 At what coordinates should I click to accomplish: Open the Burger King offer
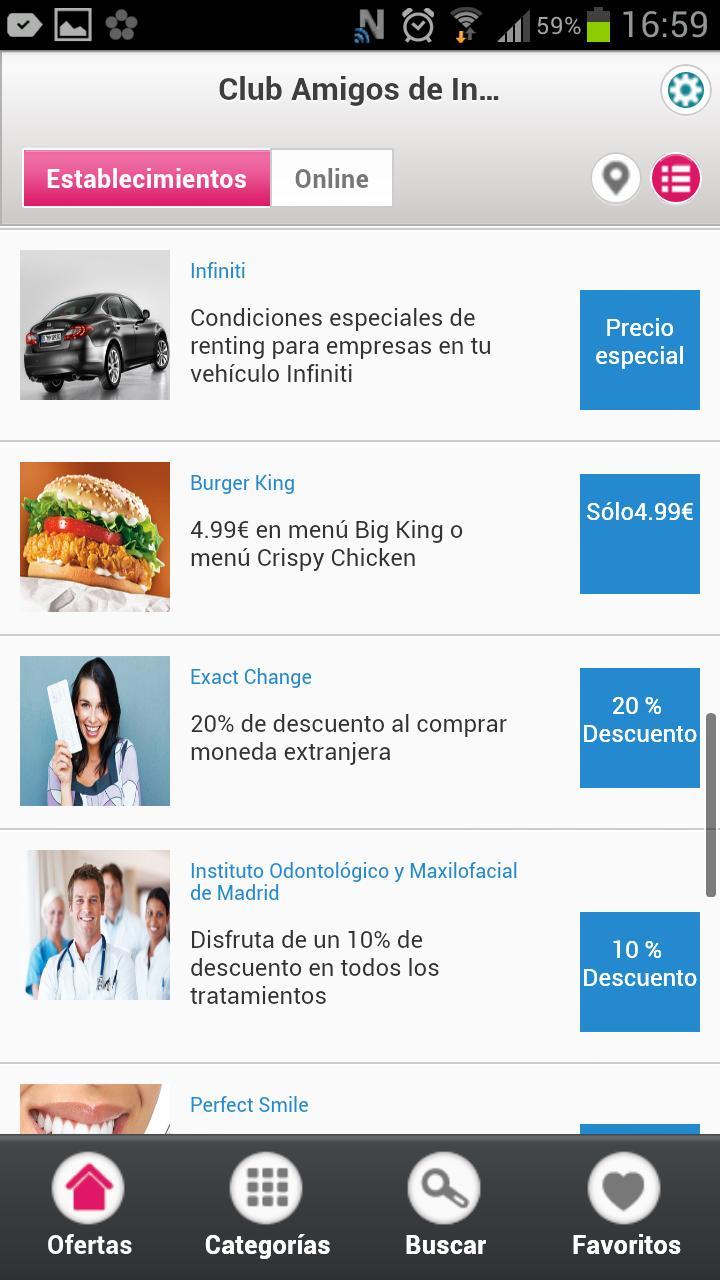(x=242, y=483)
